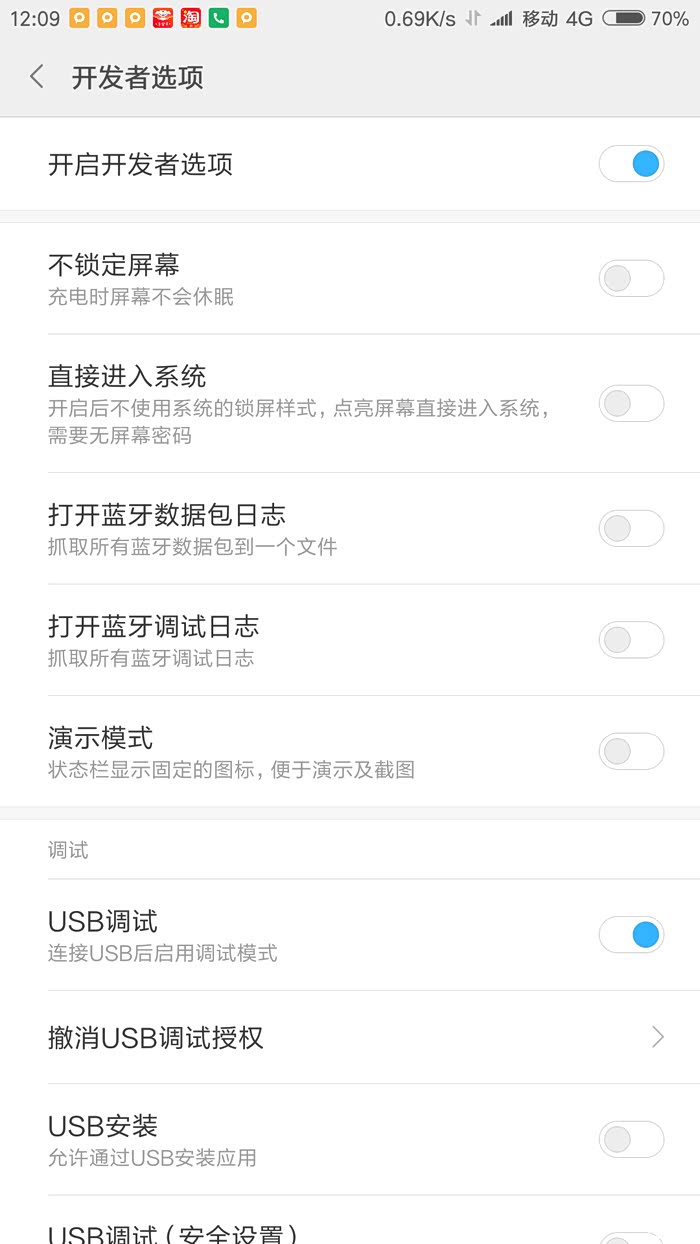
Task: Enable the 不锁定屏幕 switch
Action: pyautogui.click(x=631, y=278)
